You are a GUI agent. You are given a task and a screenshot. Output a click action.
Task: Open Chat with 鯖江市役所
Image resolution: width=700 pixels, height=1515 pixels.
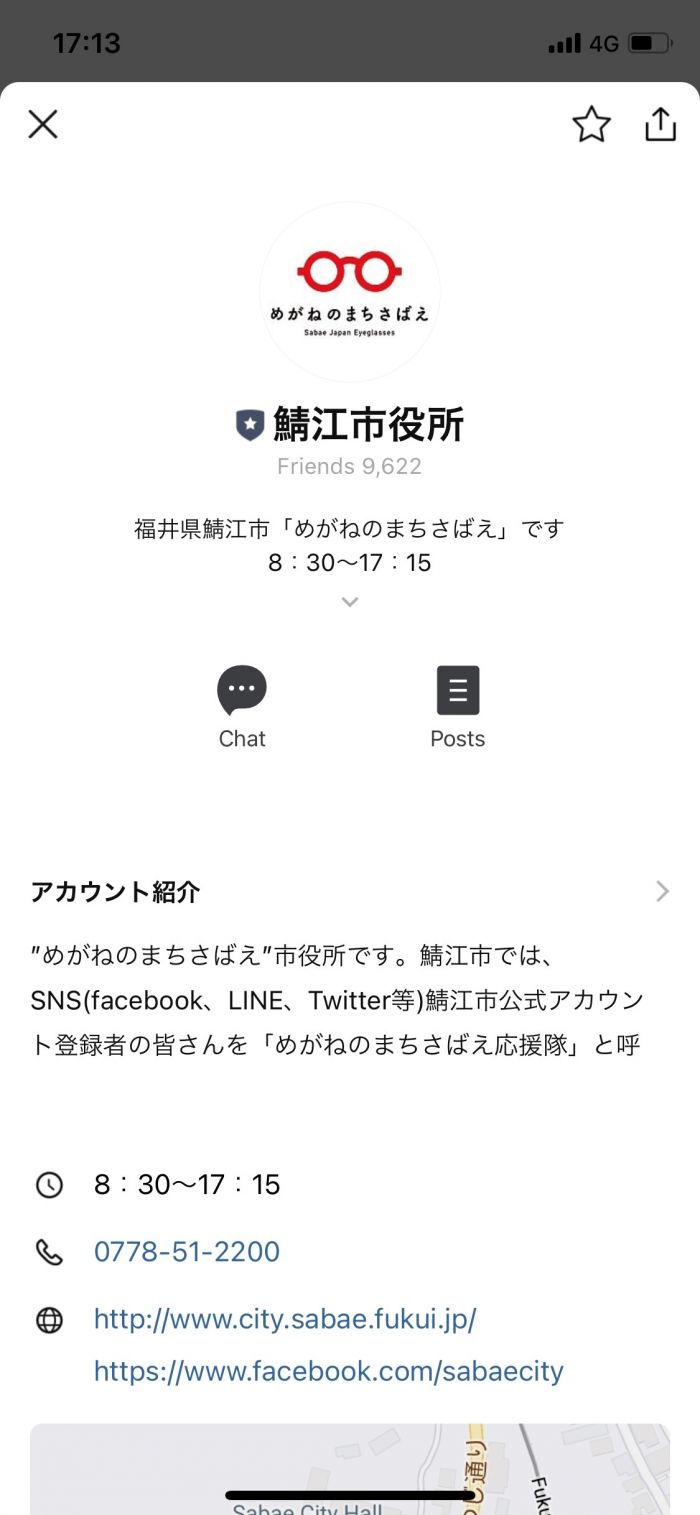(x=242, y=708)
